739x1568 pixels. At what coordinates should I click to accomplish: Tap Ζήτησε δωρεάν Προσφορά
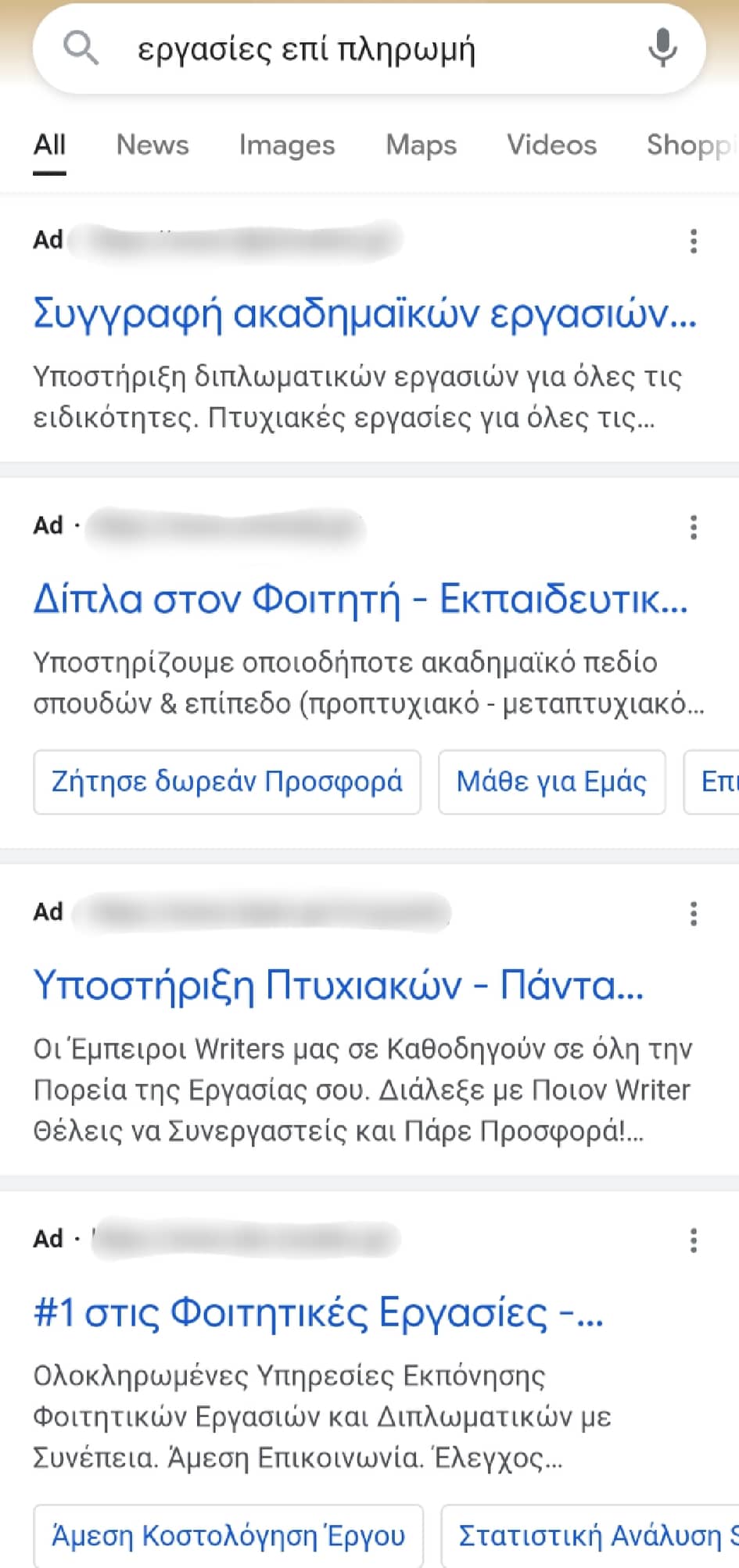tap(227, 782)
